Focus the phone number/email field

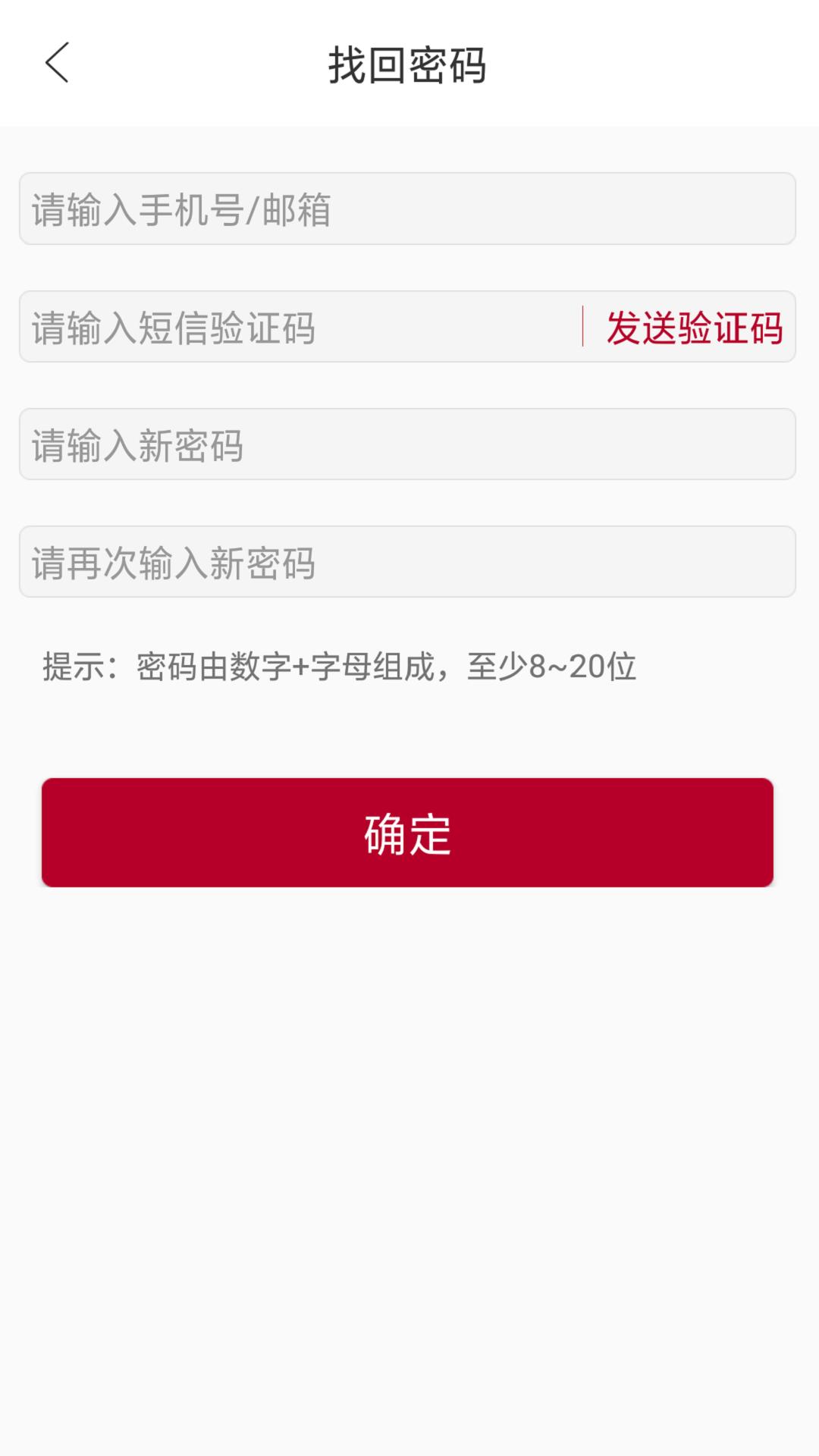pyautogui.click(x=406, y=209)
